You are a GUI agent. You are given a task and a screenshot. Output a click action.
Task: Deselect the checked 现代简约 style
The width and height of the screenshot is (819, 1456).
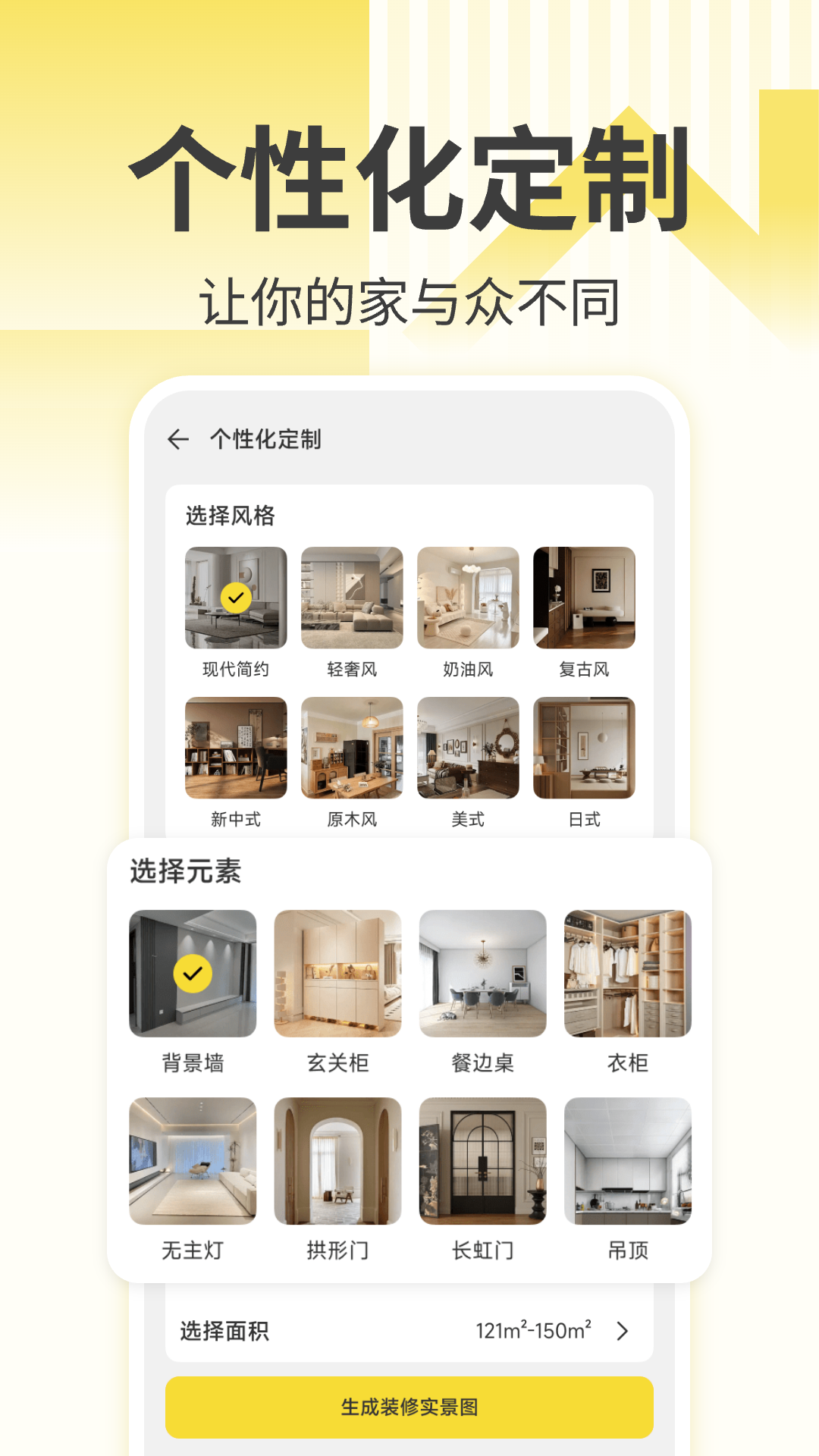coord(236,598)
